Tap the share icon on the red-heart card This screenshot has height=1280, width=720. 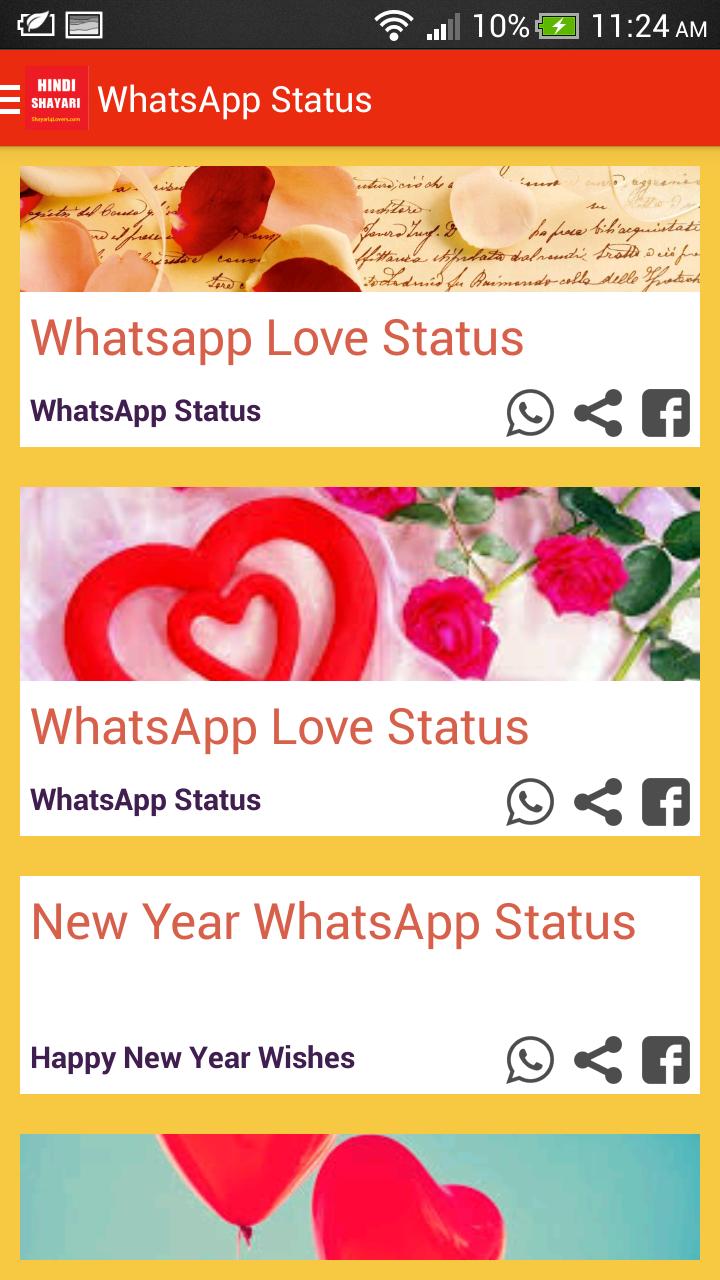[x=598, y=802]
